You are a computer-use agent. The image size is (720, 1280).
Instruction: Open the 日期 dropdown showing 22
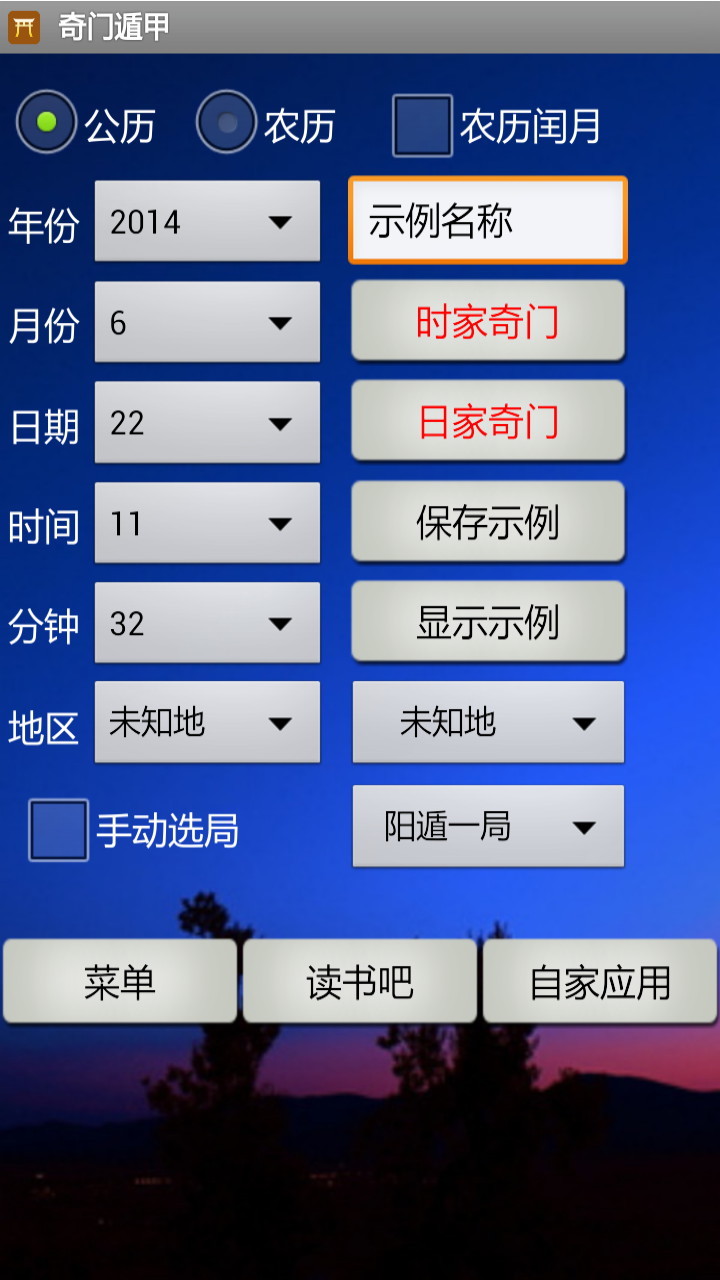click(207, 422)
